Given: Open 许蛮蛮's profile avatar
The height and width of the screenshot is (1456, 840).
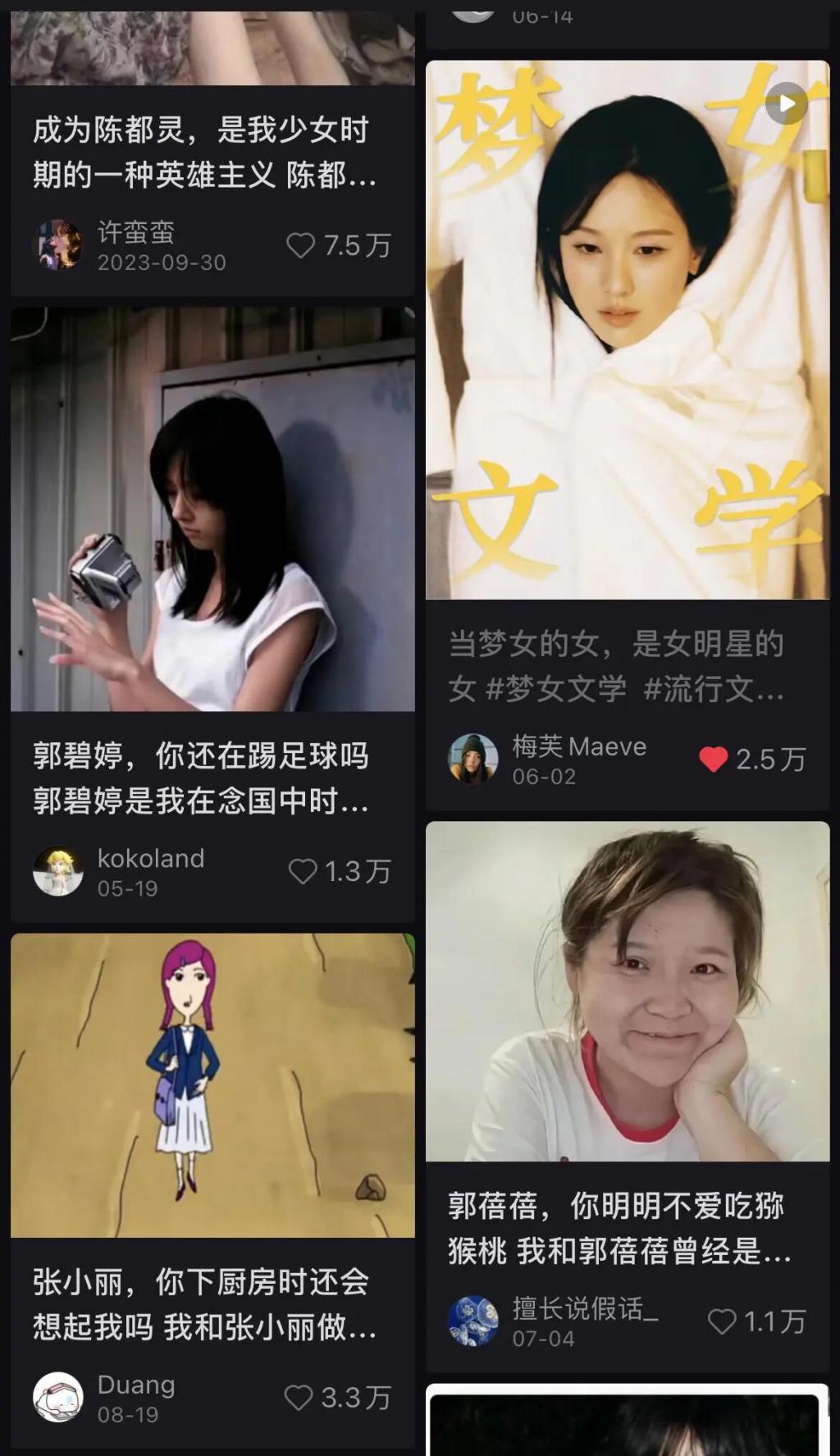Looking at the screenshot, I should pyautogui.click(x=57, y=245).
